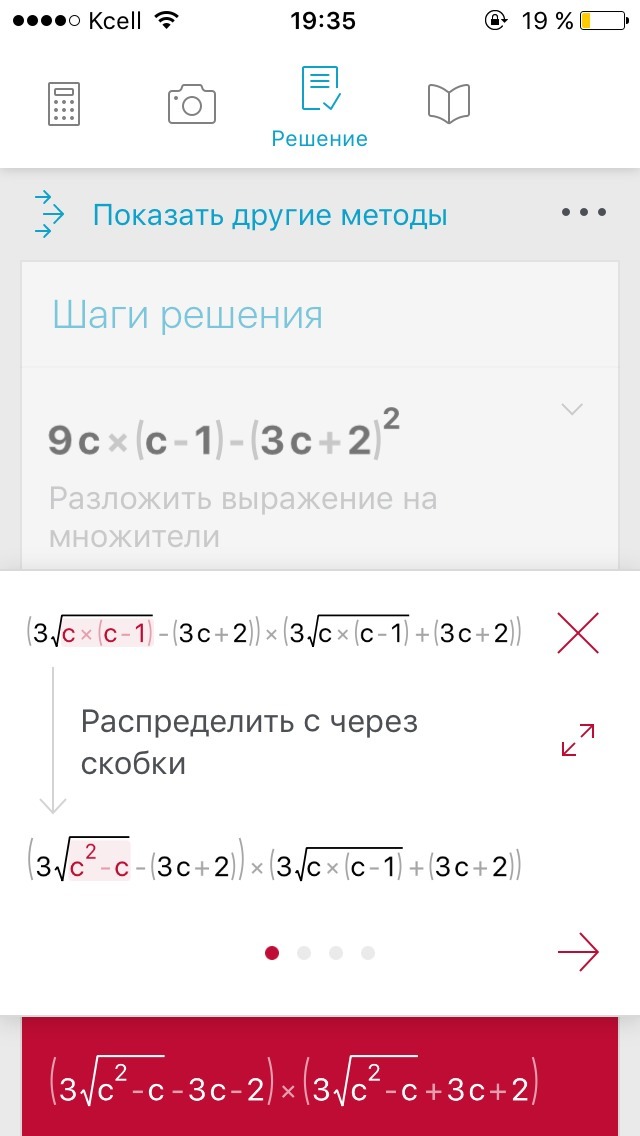Image resolution: width=640 pixels, height=1136 pixels.
Task: Close the step explanation panel
Action: (x=578, y=633)
